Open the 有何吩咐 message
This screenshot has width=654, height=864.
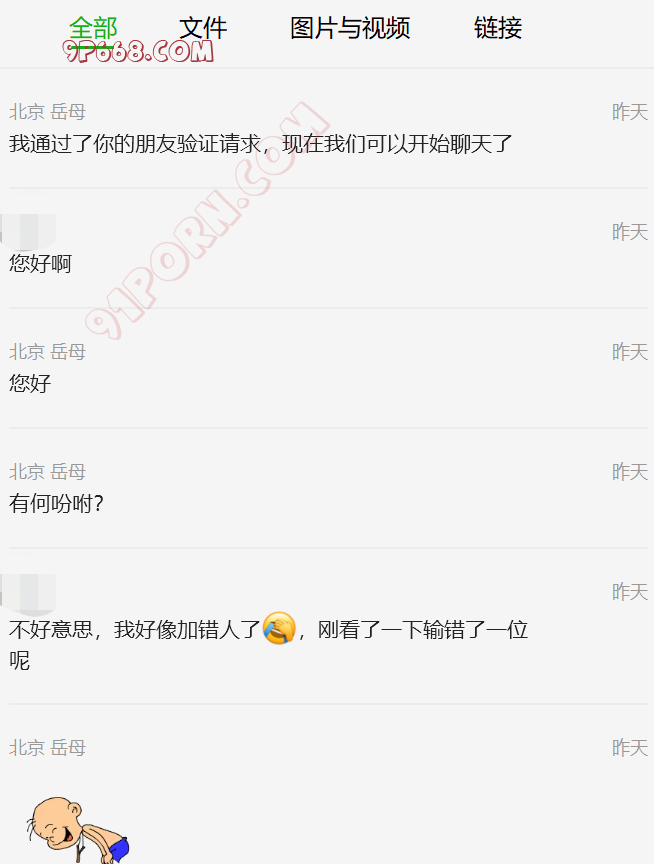57,504
